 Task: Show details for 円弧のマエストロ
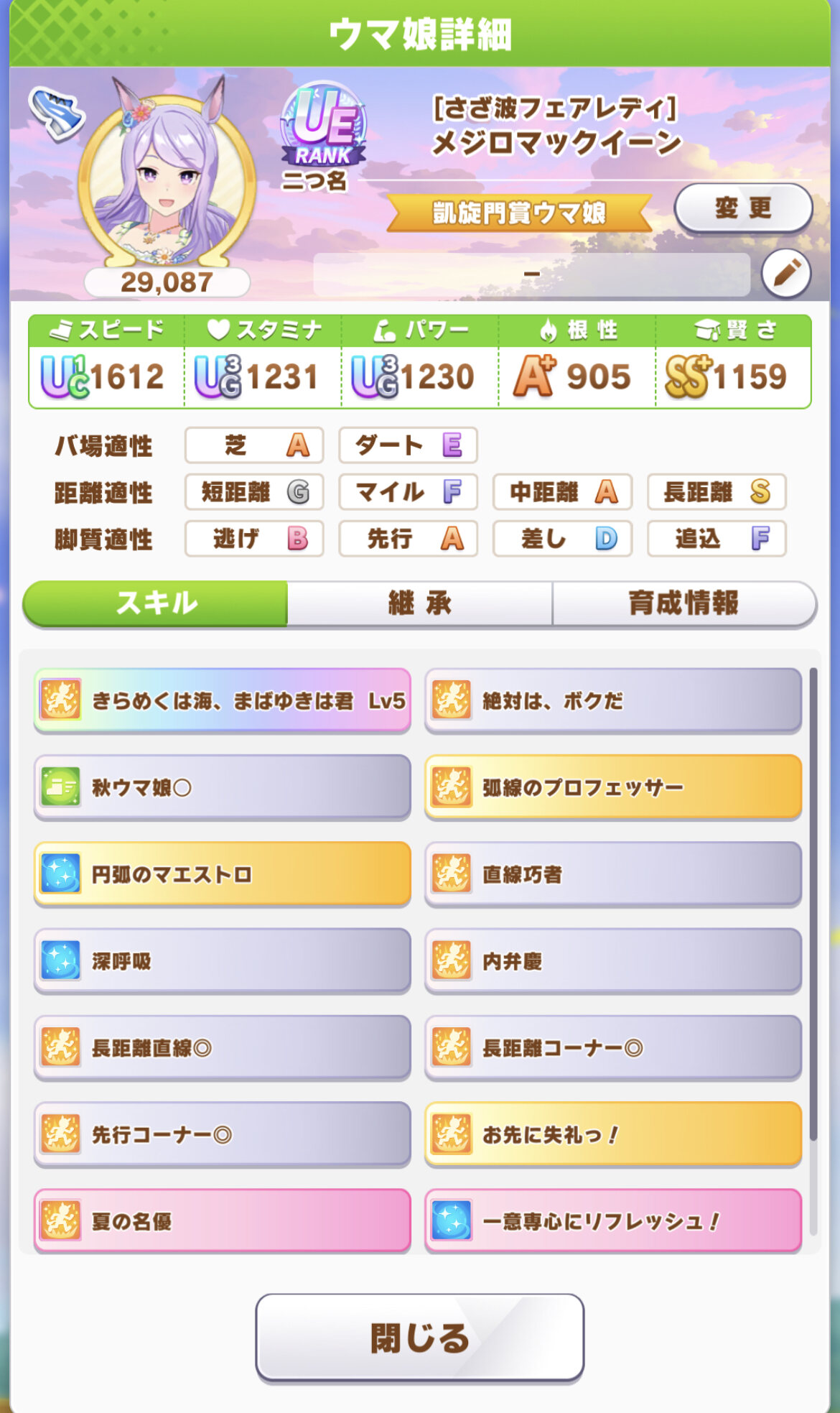tap(223, 874)
